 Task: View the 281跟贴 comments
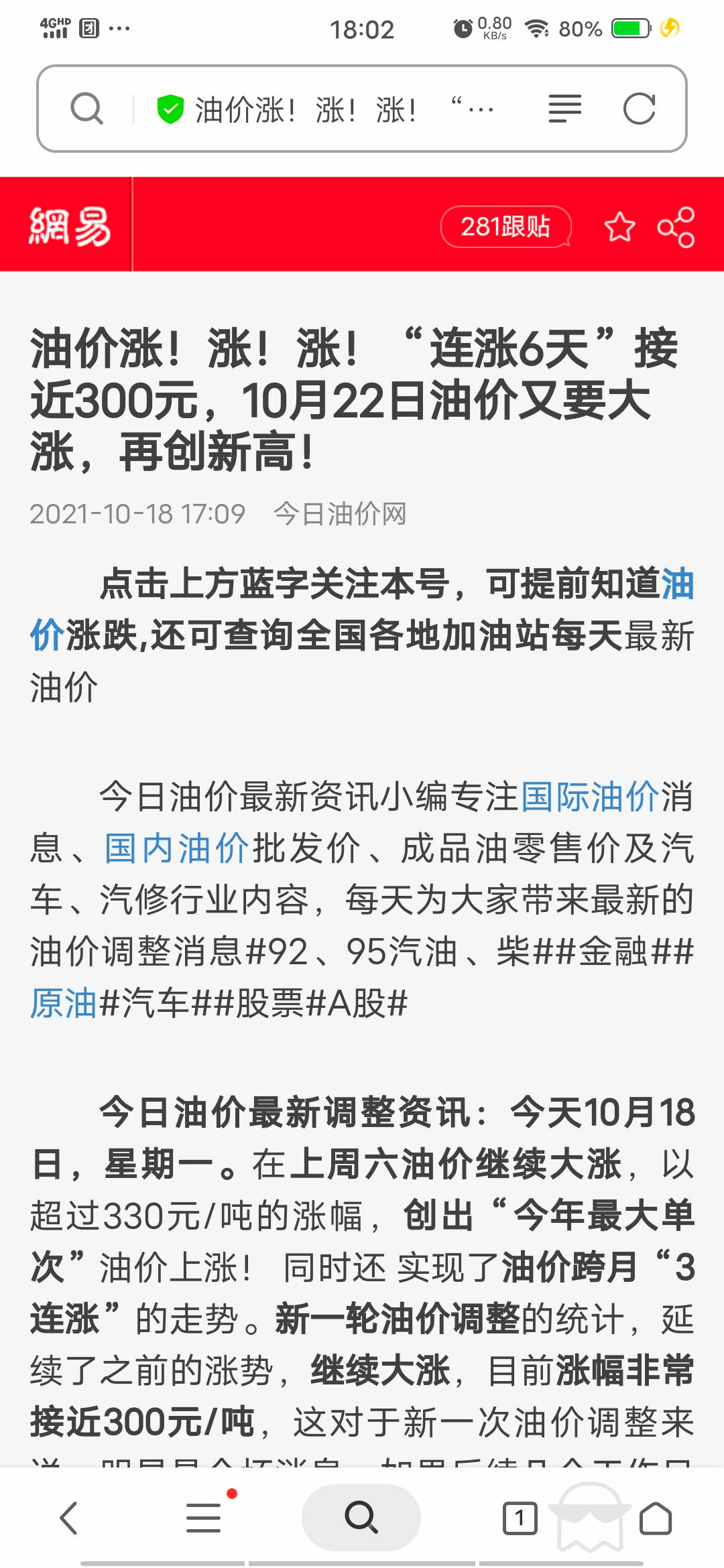tap(505, 226)
